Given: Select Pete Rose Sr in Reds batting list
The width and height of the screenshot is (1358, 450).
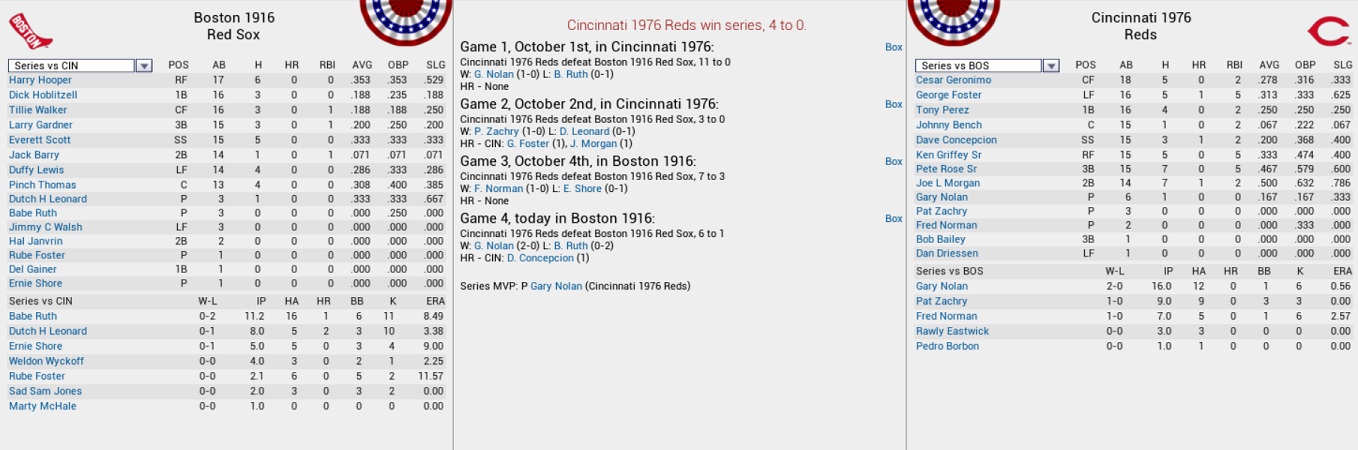Looking at the screenshot, I should click(946, 170).
